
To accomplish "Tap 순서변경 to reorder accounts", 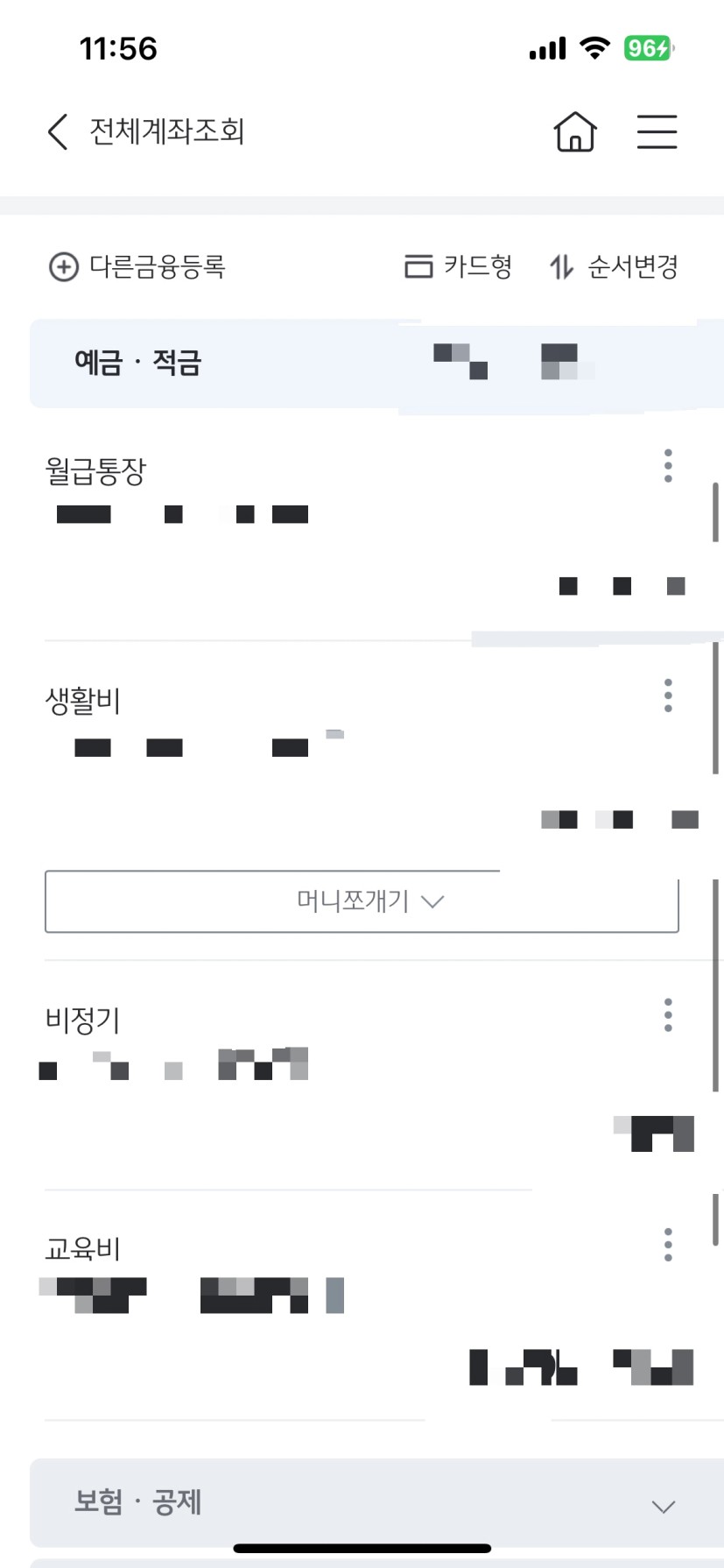I will 614,266.
